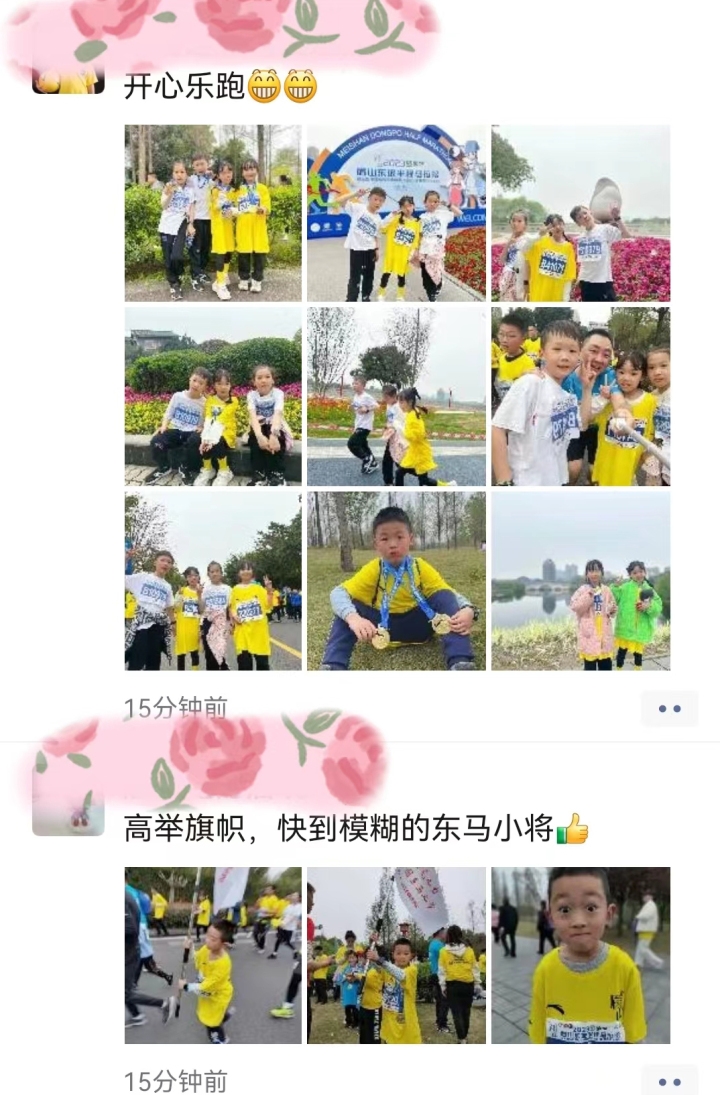Open photo of boy sitting with medals
720x1095 pixels.
[396, 580]
